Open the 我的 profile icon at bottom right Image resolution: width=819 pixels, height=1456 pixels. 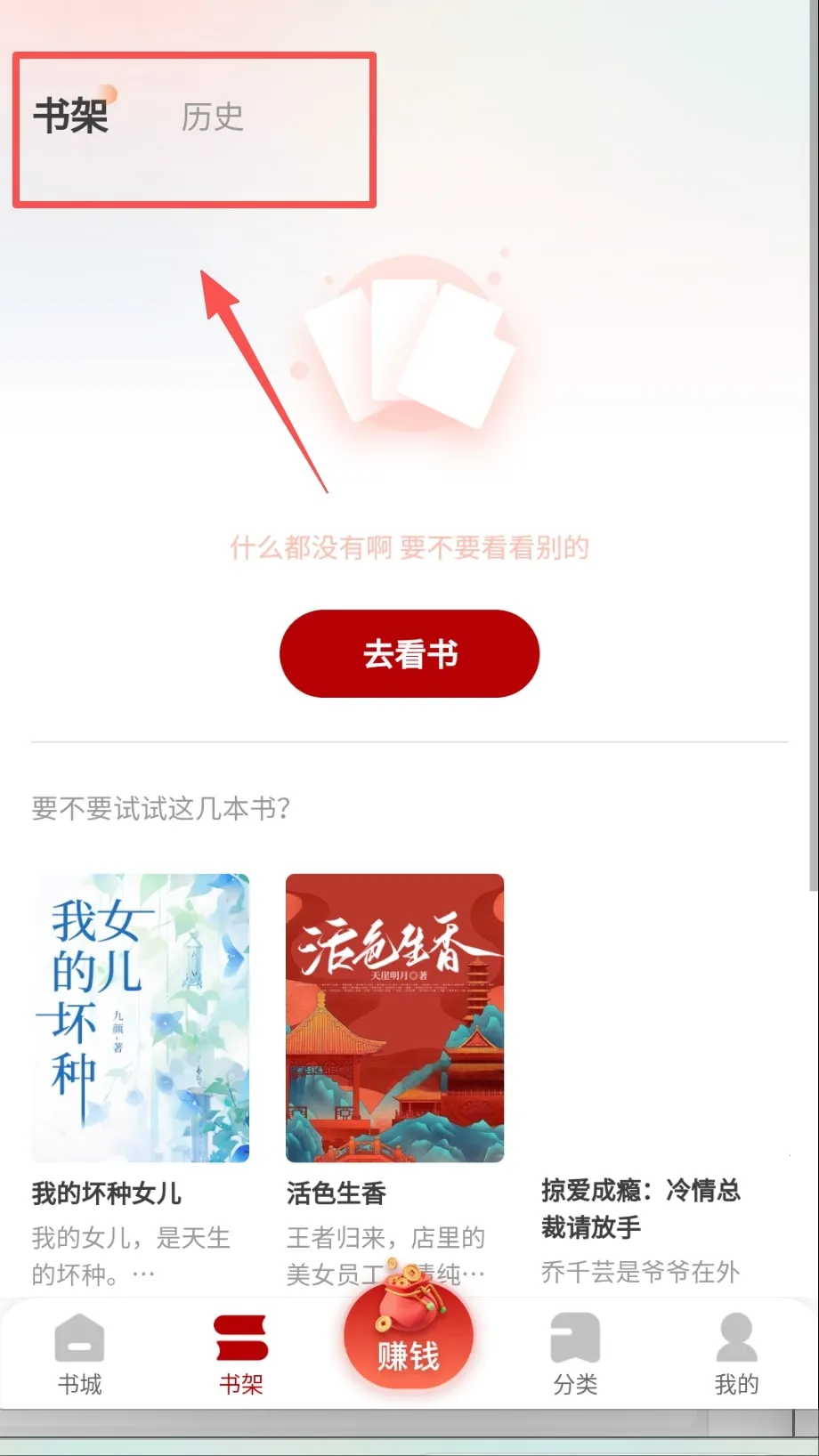click(x=735, y=1350)
